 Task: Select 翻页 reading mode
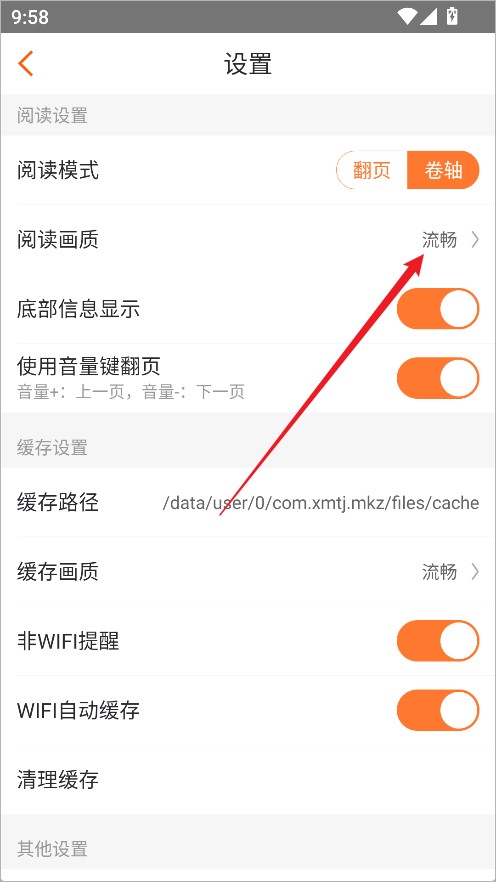[x=372, y=170]
